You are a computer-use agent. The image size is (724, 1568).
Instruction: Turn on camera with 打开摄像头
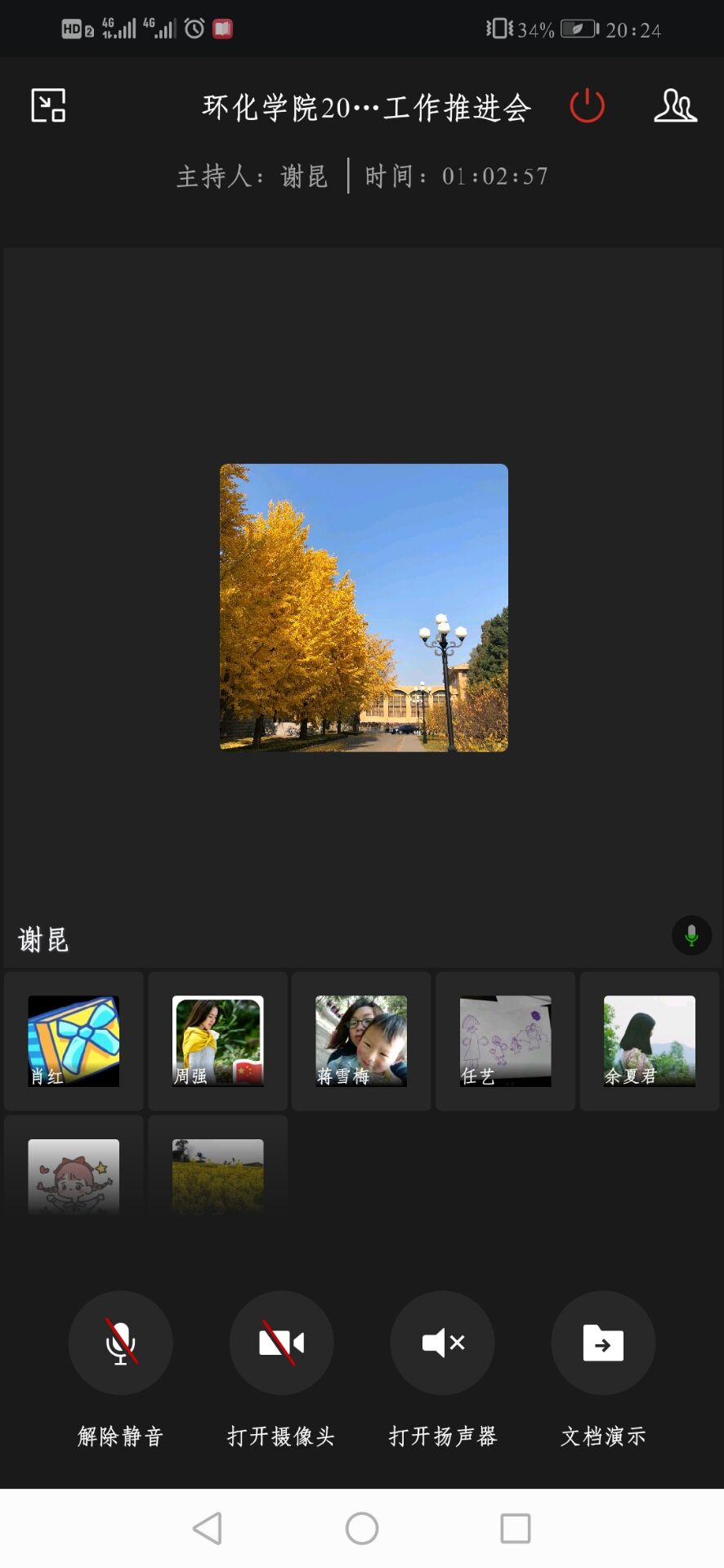(282, 1343)
